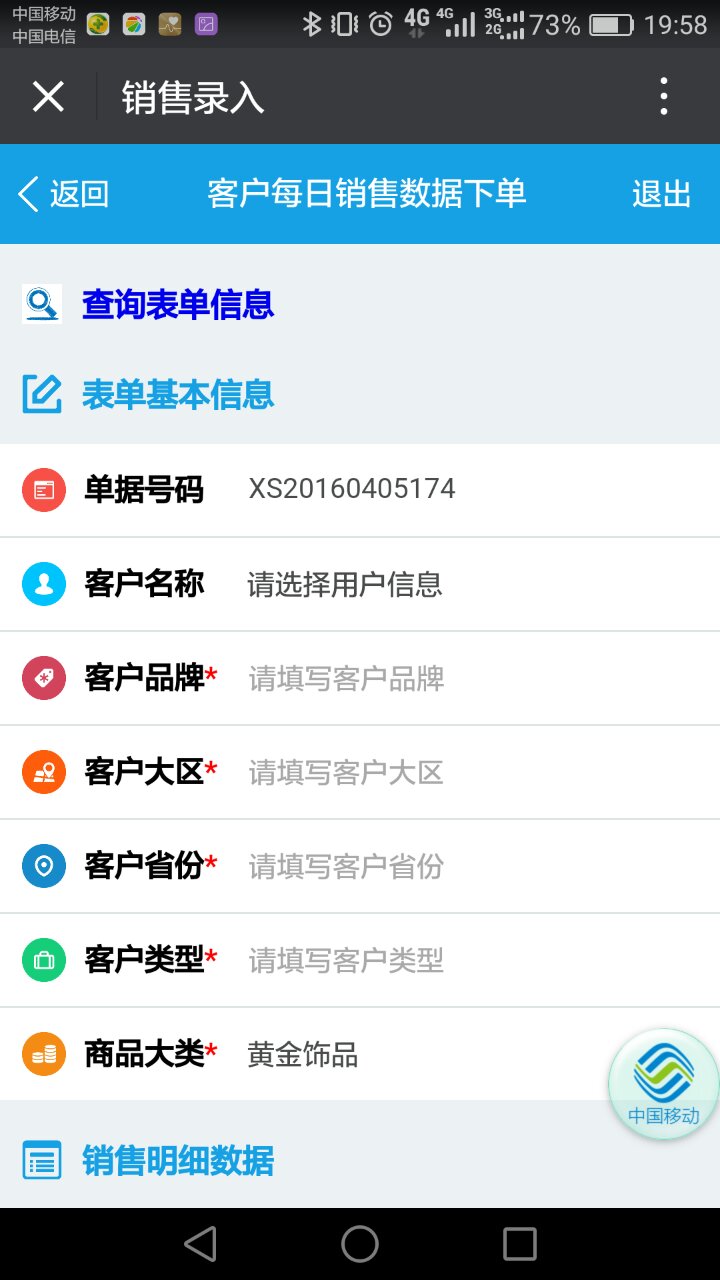Go back with the 返回 button
Image resolution: width=720 pixels, height=1280 pixels.
click(64, 194)
